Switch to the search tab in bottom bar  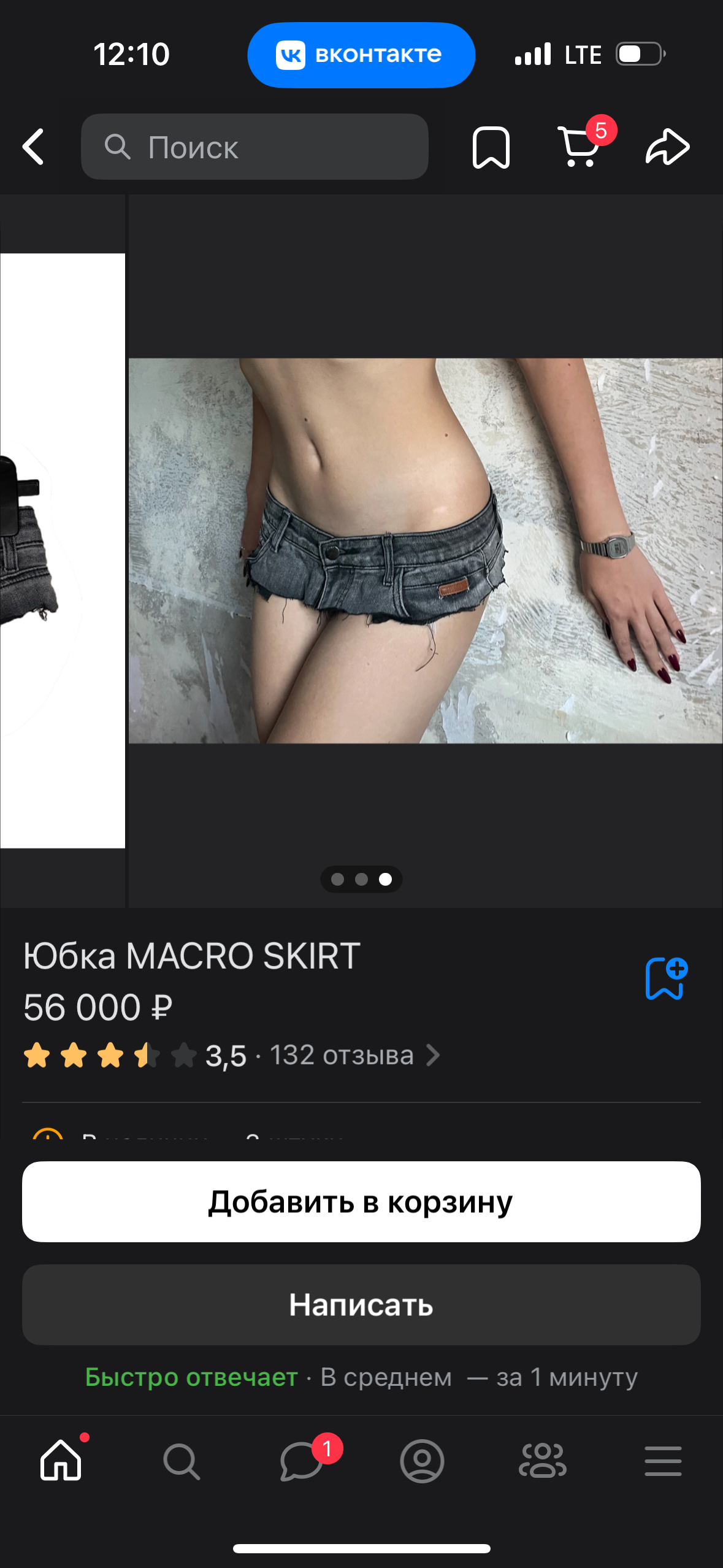(181, 1461)
